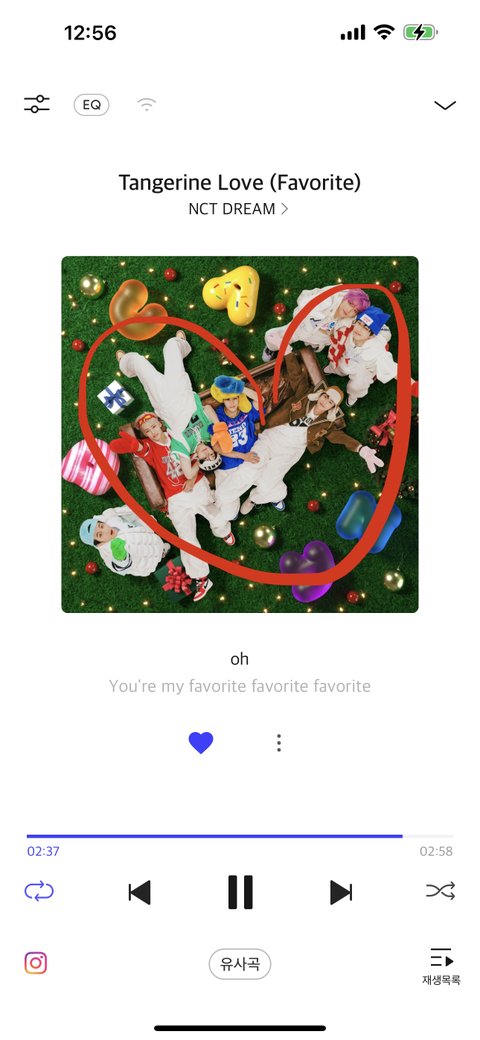Share this song to Instagram
This screenshot has height=1040, width=480.
point(36,962)
